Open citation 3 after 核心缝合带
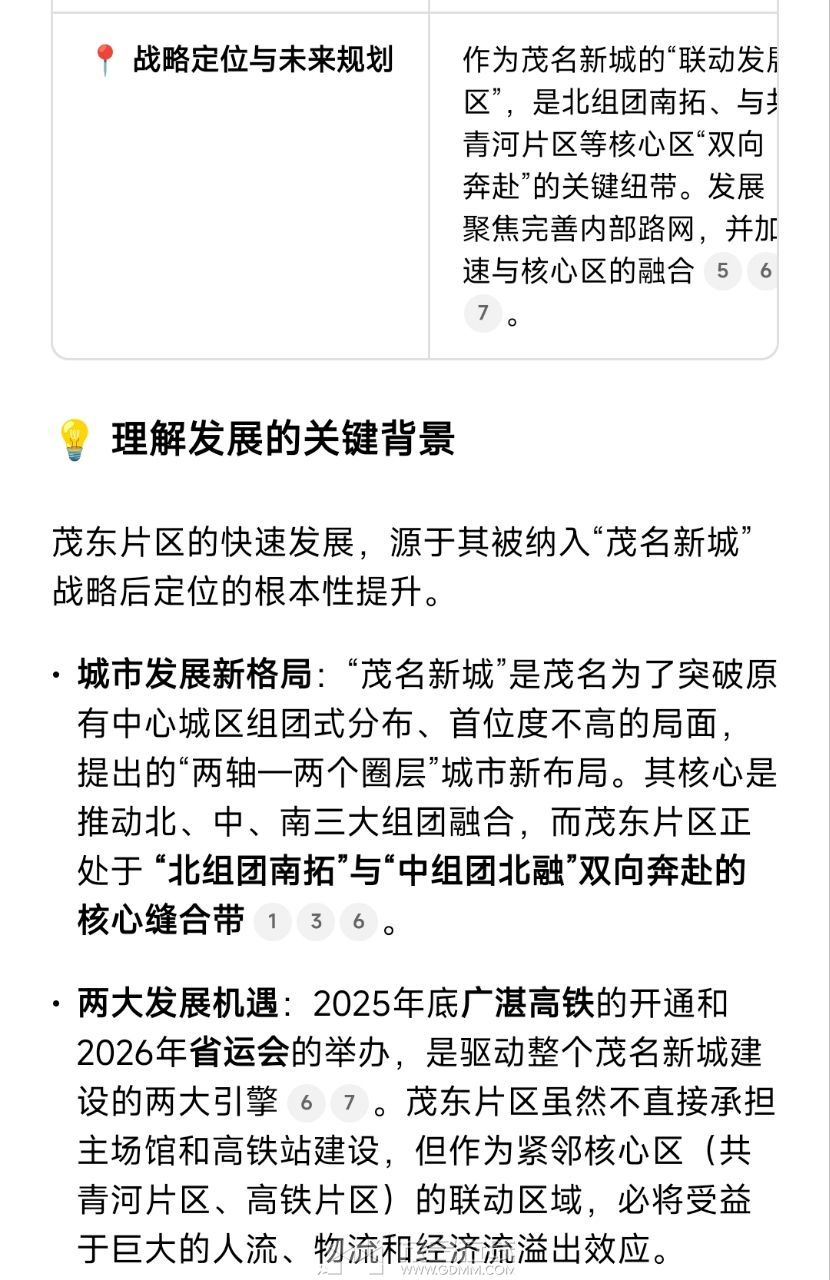This screenshot has height=1280, width=830. [x=315, y=921]
